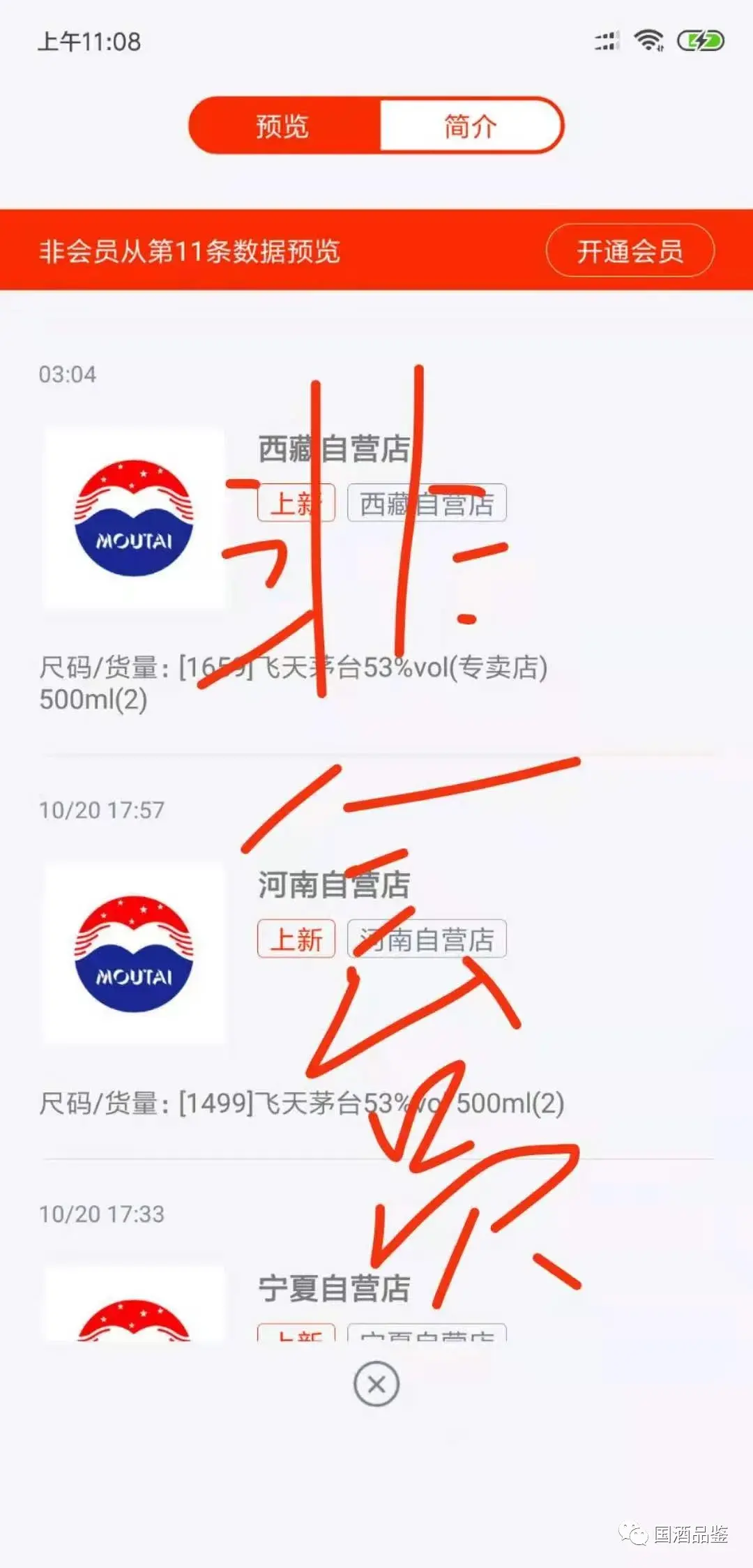753x1568 pixels.
Task: Switch to the 简介 tab
Action: (470, 126)
